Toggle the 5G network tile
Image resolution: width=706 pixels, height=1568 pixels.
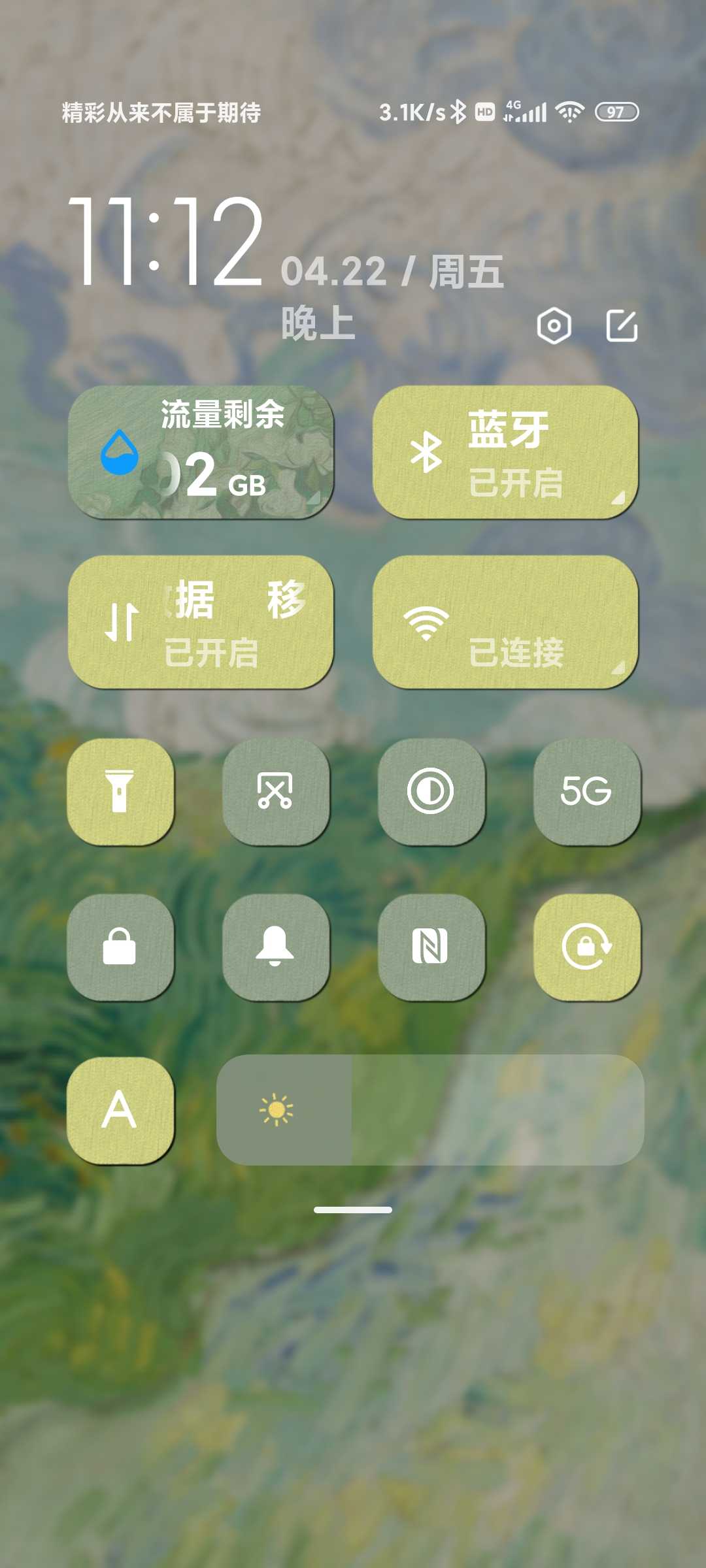[586, 791]
